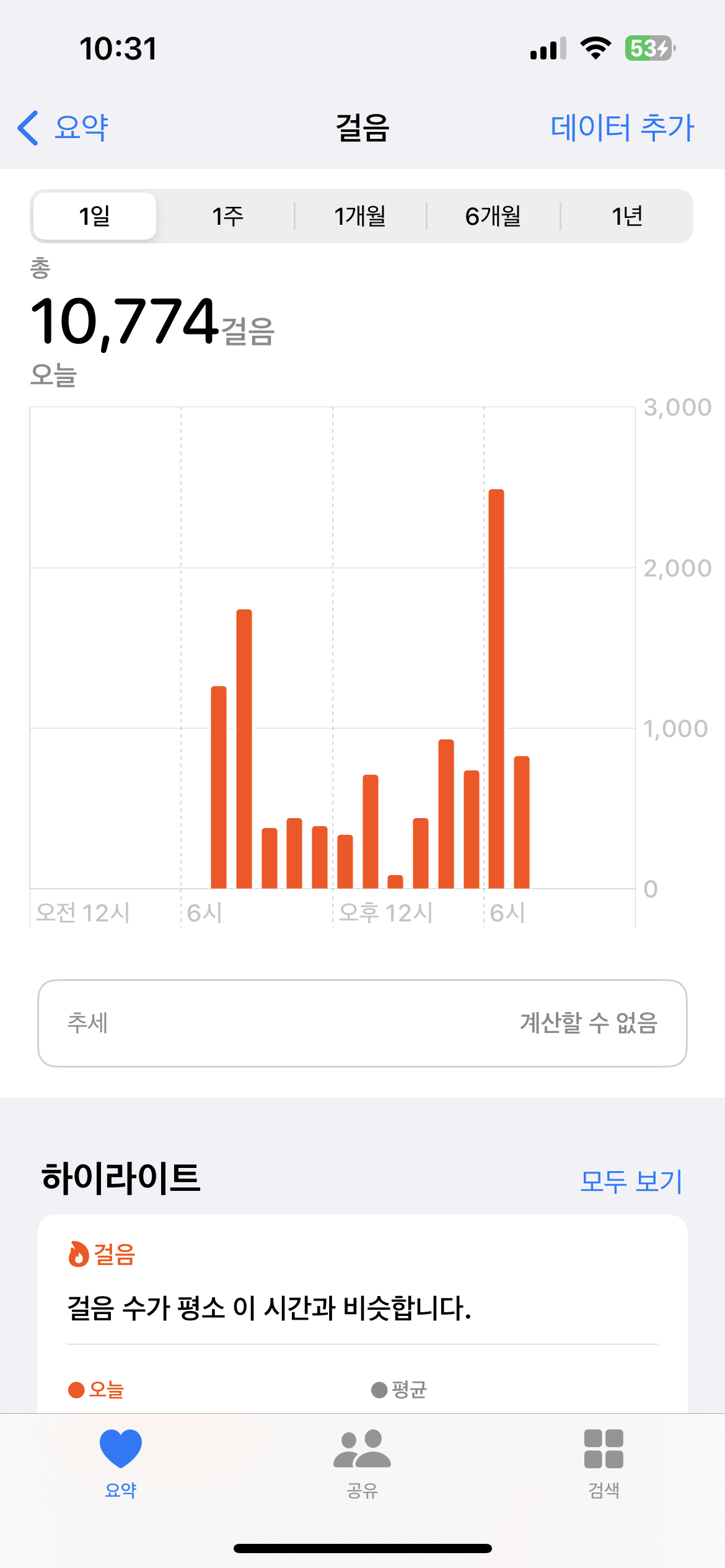Image resolution: width=725 pixels, height=1568 pixels.
Task: Open the 걸음 highlight card
Action: click(x=362, y=1307)
